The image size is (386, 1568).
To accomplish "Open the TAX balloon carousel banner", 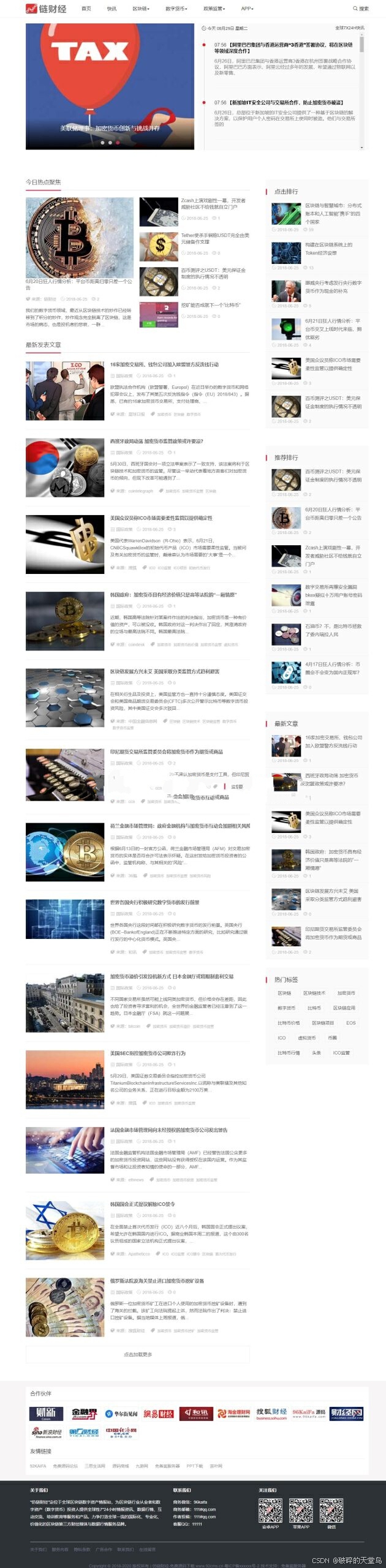I will pos(110,86).
